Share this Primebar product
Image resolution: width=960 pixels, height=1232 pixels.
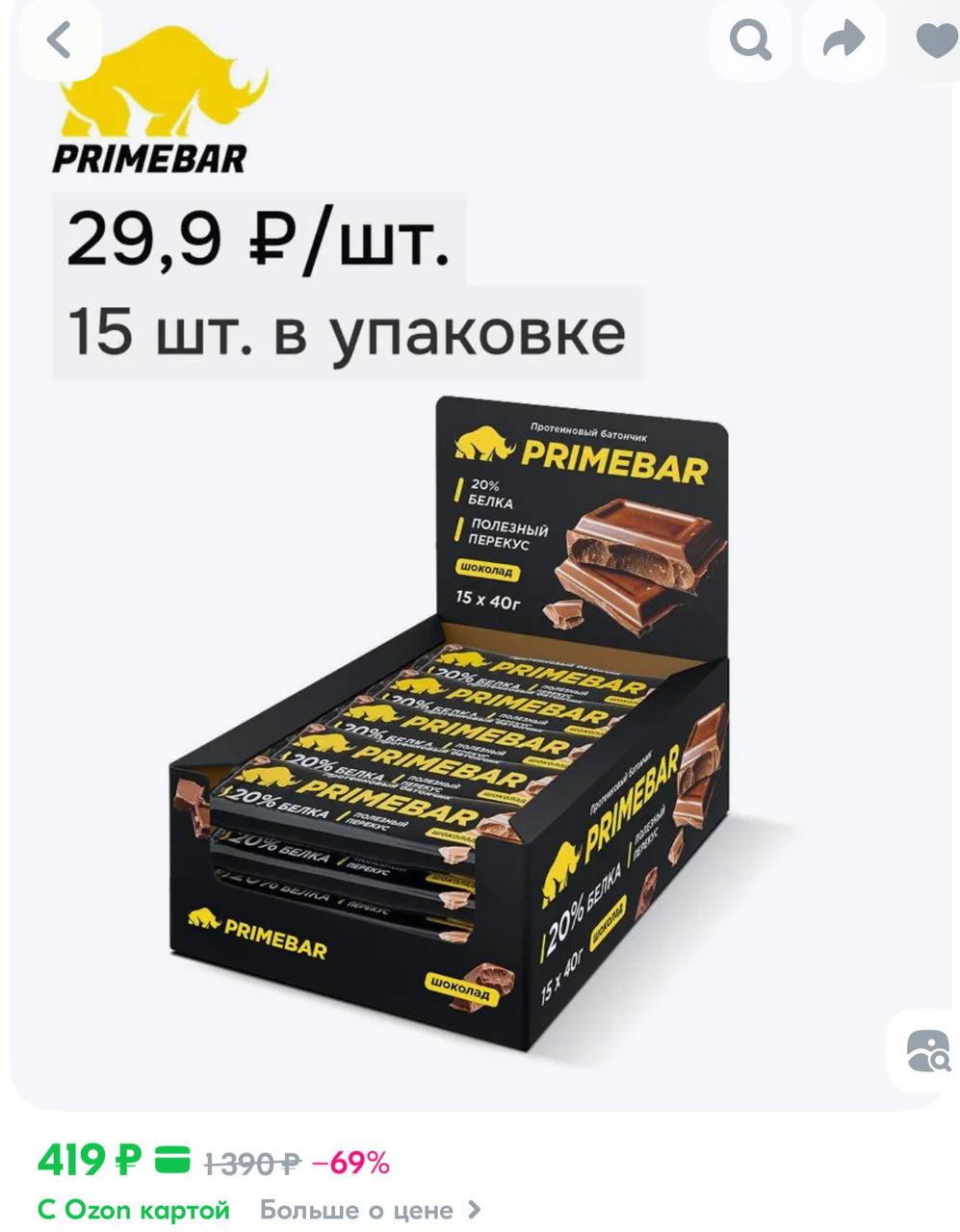pos(843,40)
